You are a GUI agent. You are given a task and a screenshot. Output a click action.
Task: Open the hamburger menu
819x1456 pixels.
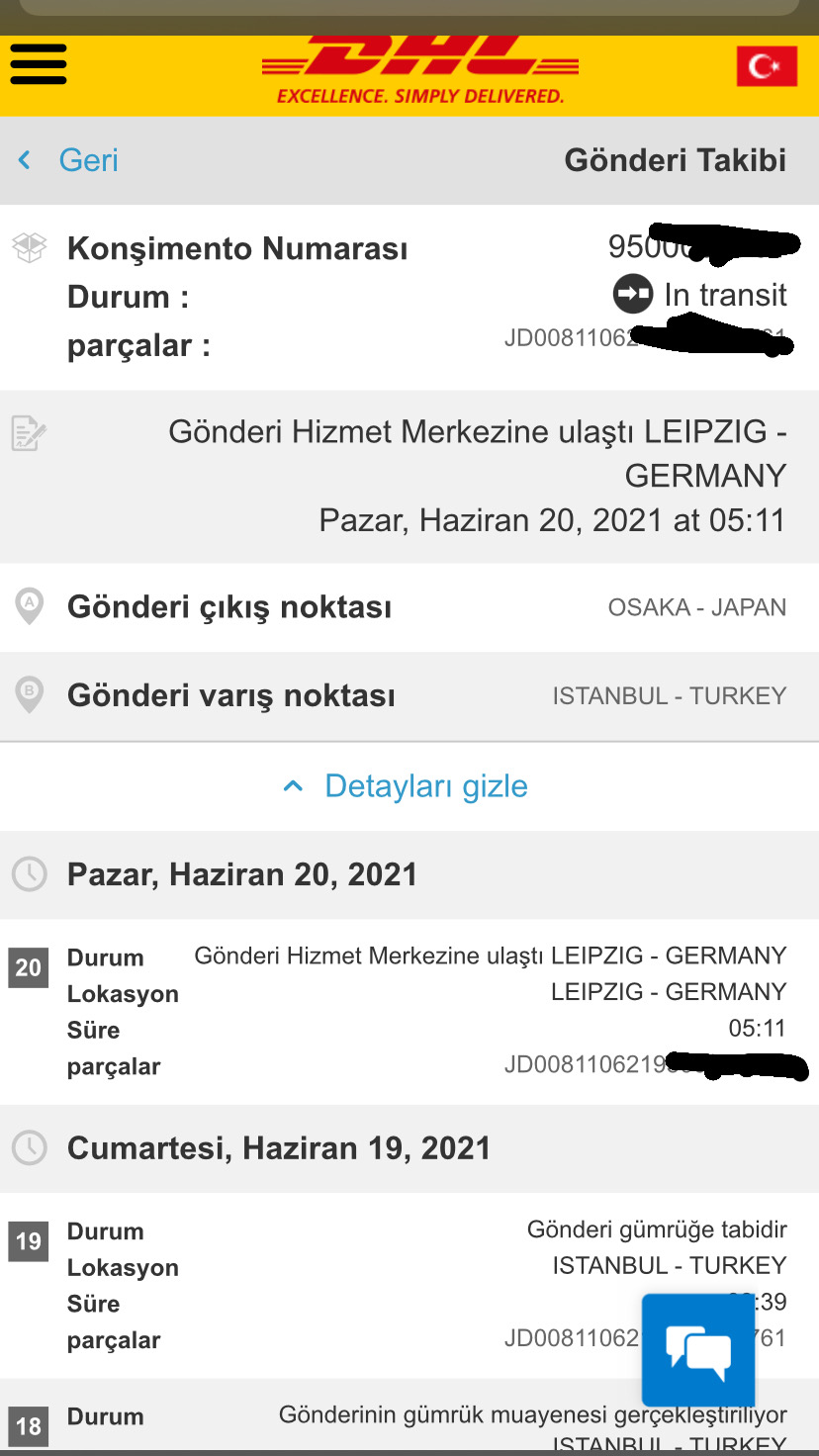coord(39,64)
